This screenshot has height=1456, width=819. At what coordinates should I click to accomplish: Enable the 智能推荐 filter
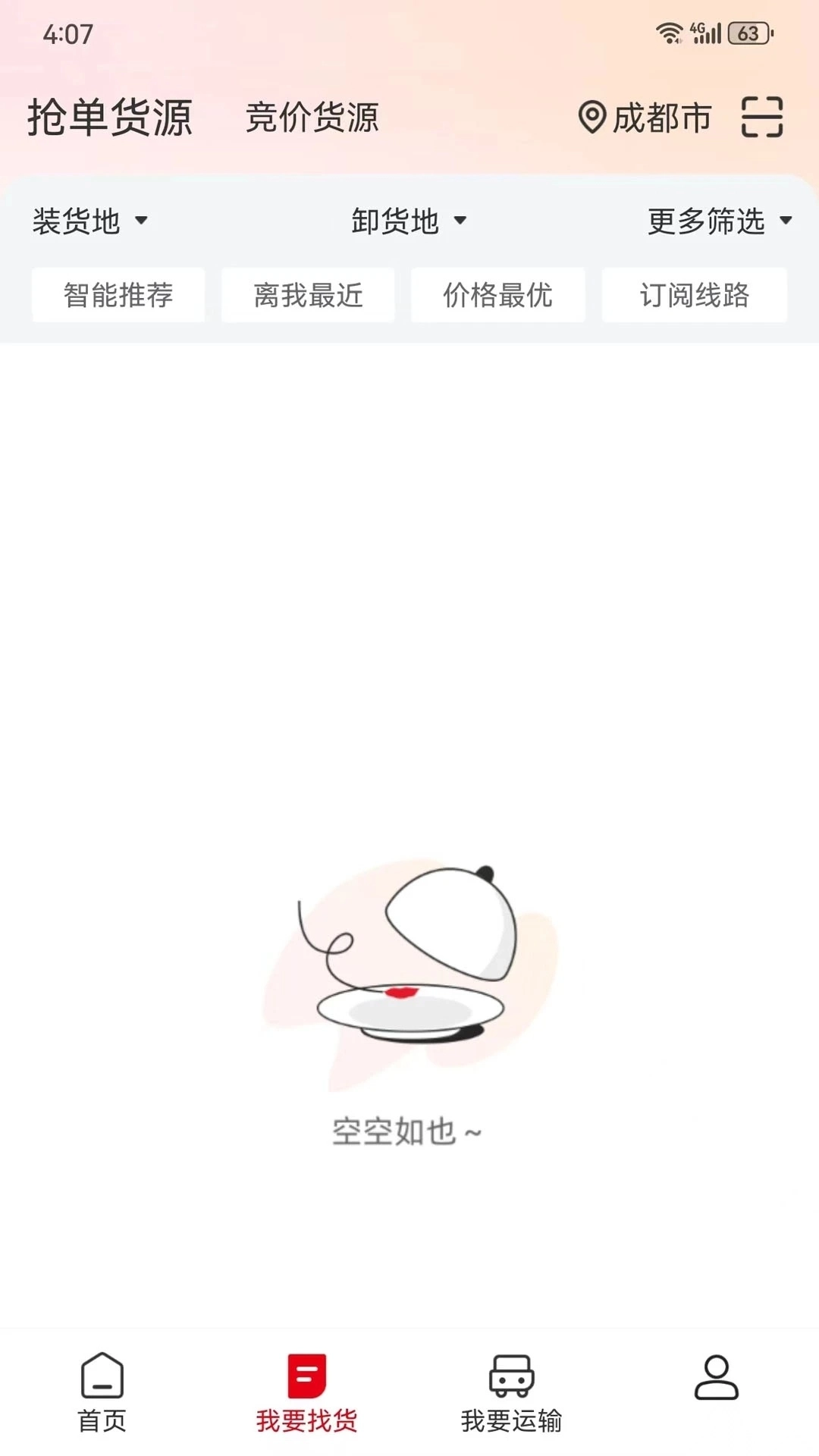tap(118, 296)
